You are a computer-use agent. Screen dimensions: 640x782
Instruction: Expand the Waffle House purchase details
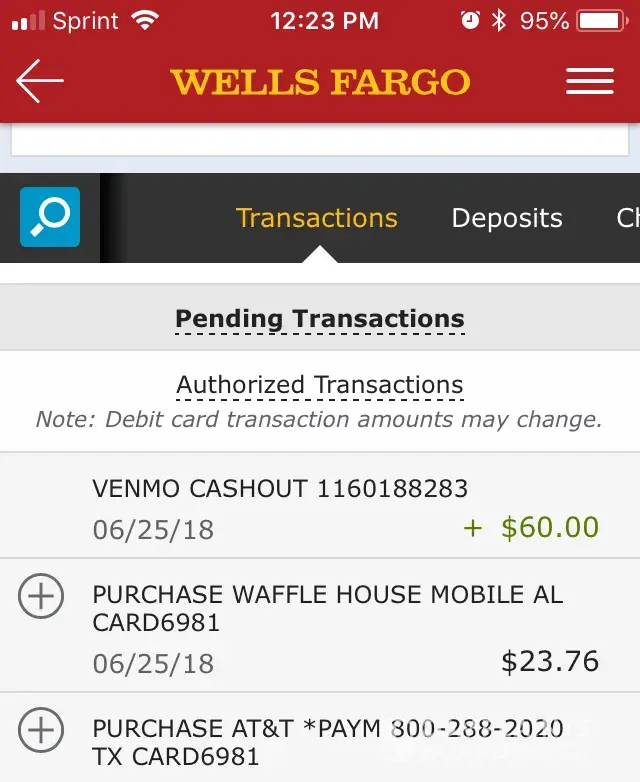(41, 597)
